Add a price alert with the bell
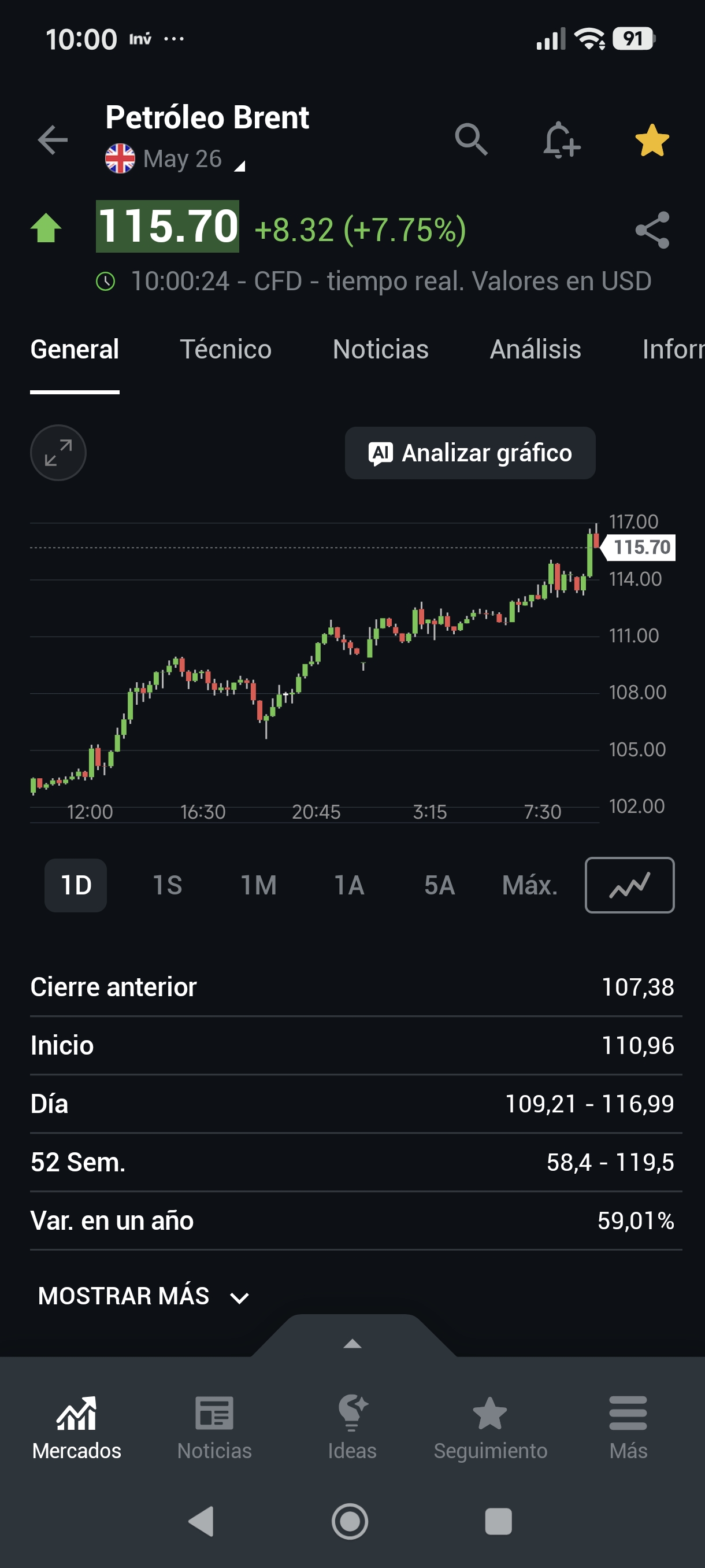 561,140
